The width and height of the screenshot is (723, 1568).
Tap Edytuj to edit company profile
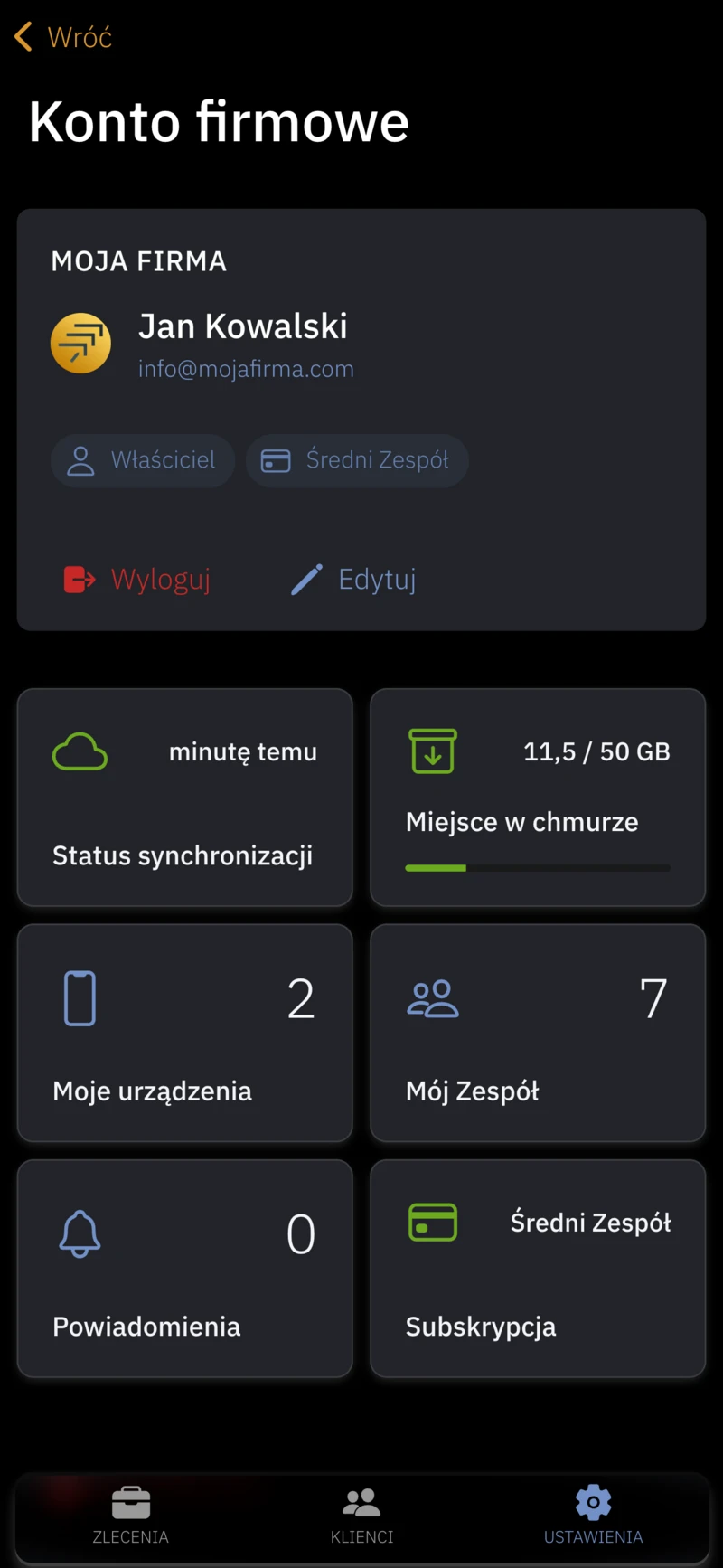353,579
